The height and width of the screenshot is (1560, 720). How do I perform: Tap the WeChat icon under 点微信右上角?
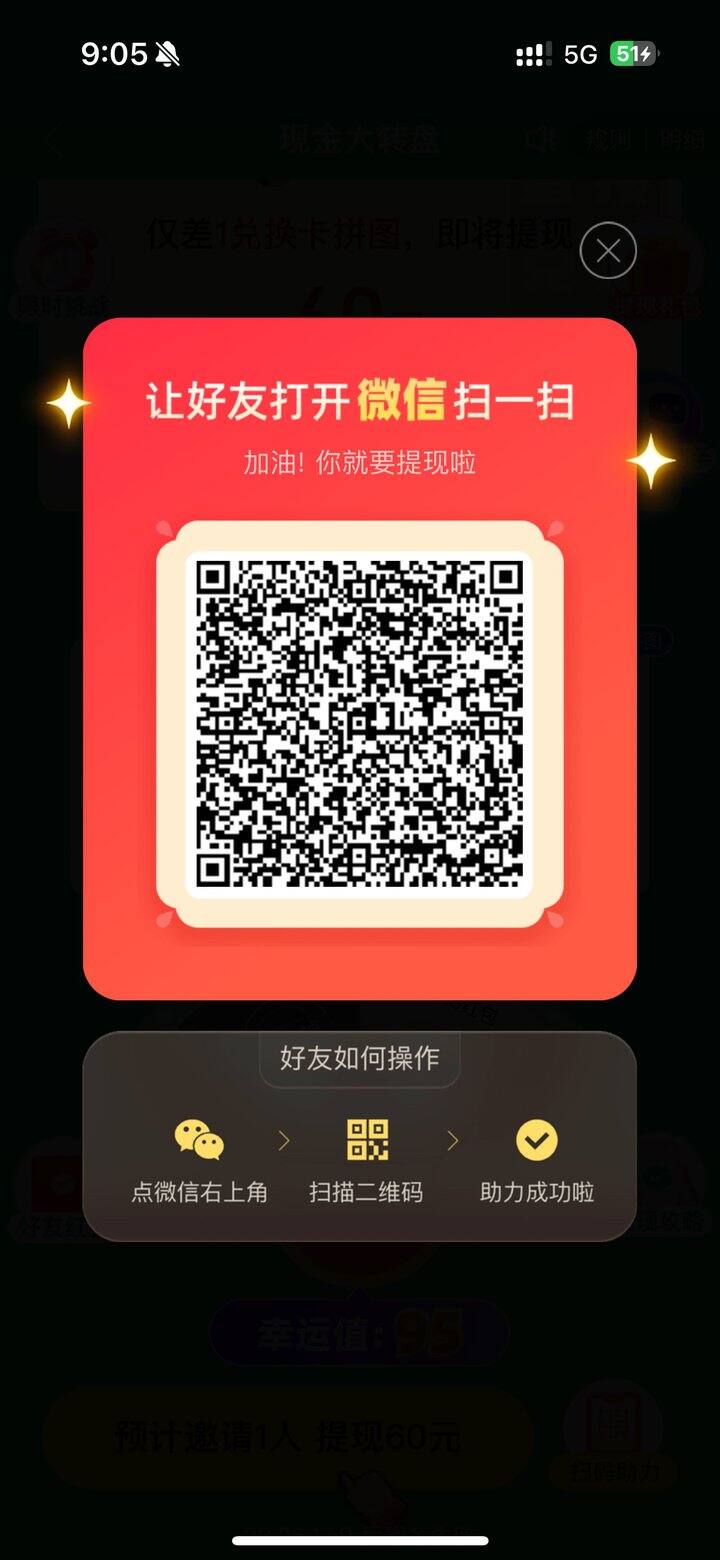point(197,1139)
